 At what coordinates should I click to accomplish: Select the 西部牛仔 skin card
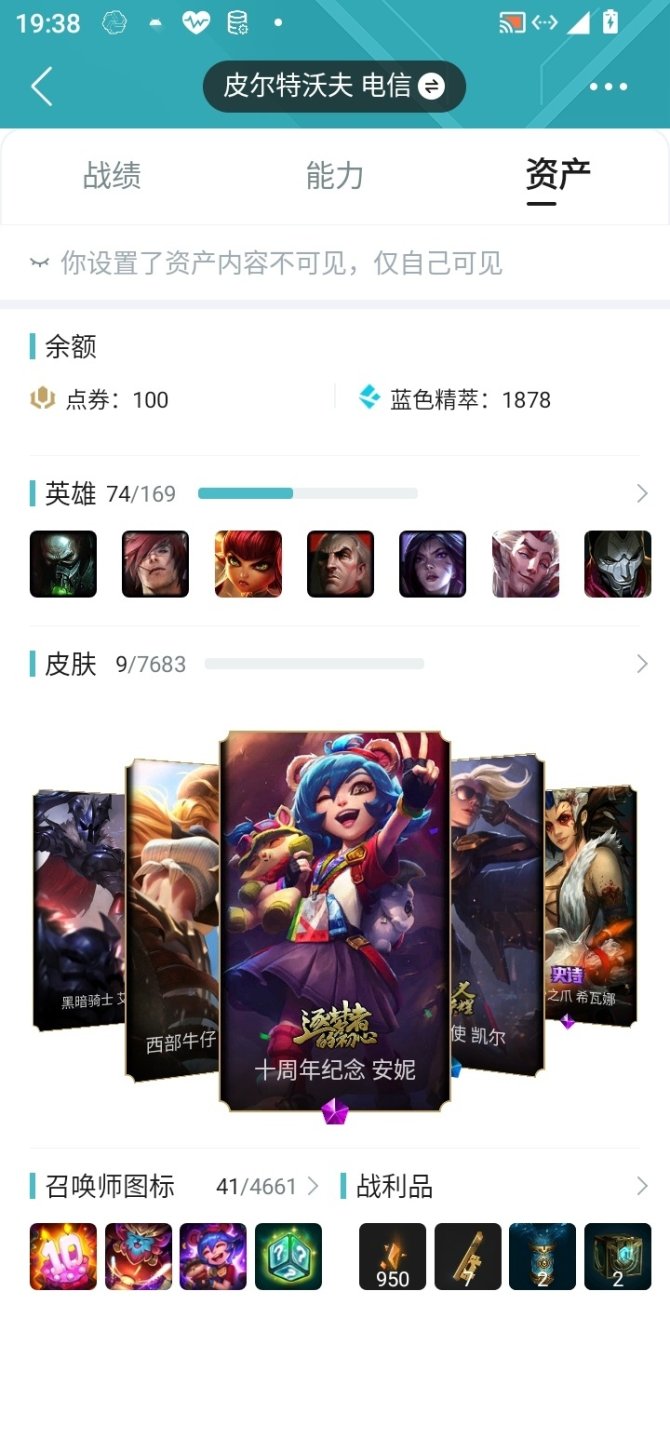coord(170,920)
